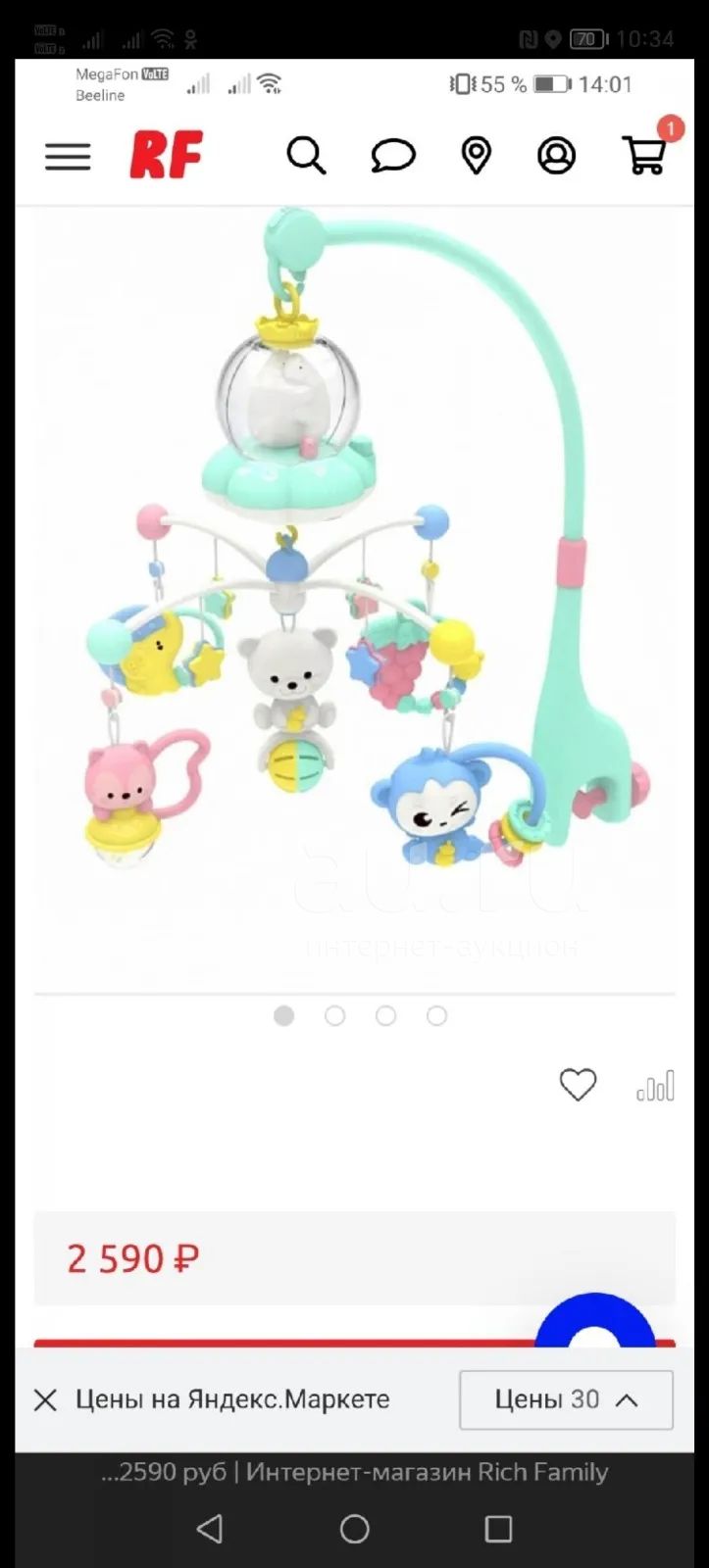Open the search magnifier
709x1568 pixels.
click(306, 155)
